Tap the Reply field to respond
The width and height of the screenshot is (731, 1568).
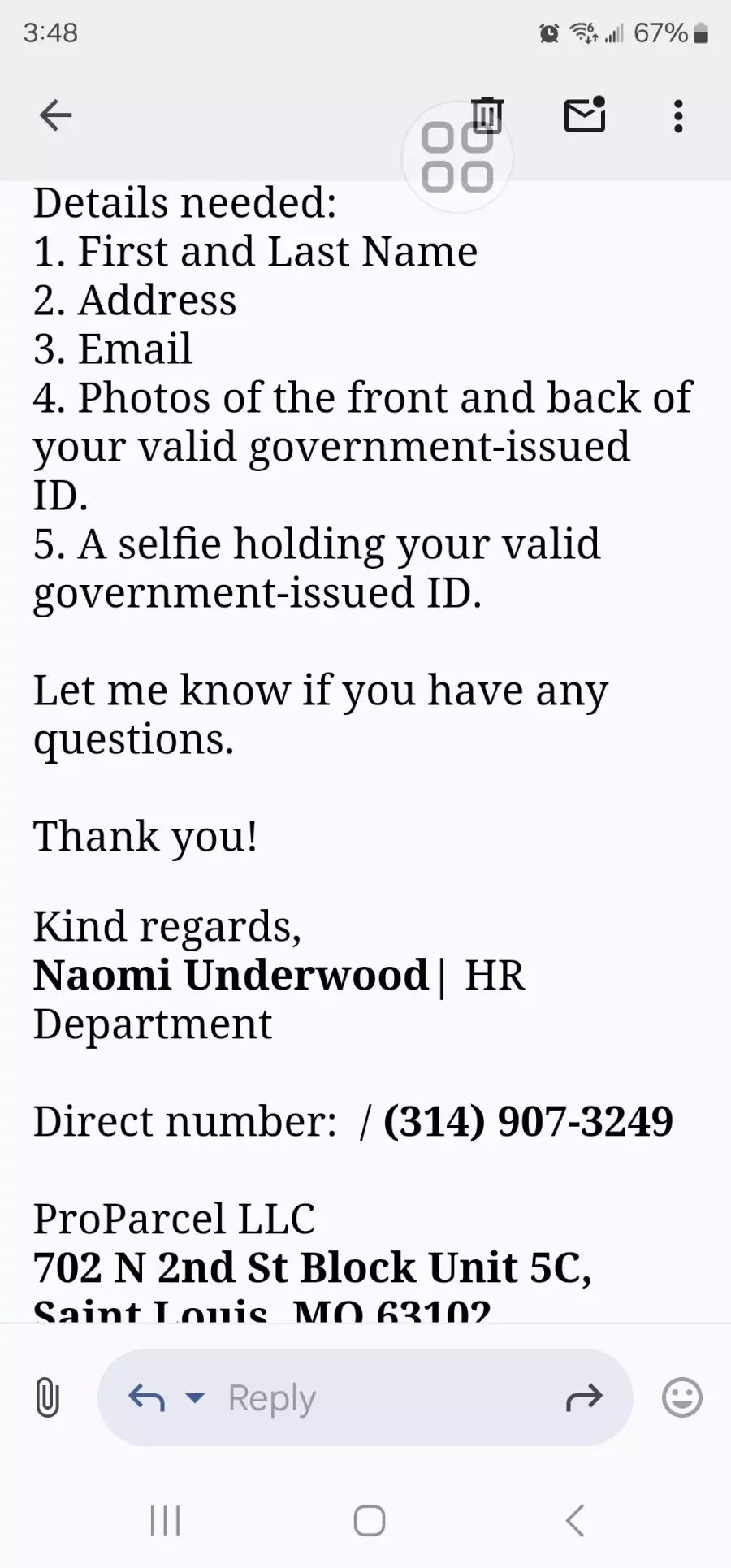point(365,1397)
